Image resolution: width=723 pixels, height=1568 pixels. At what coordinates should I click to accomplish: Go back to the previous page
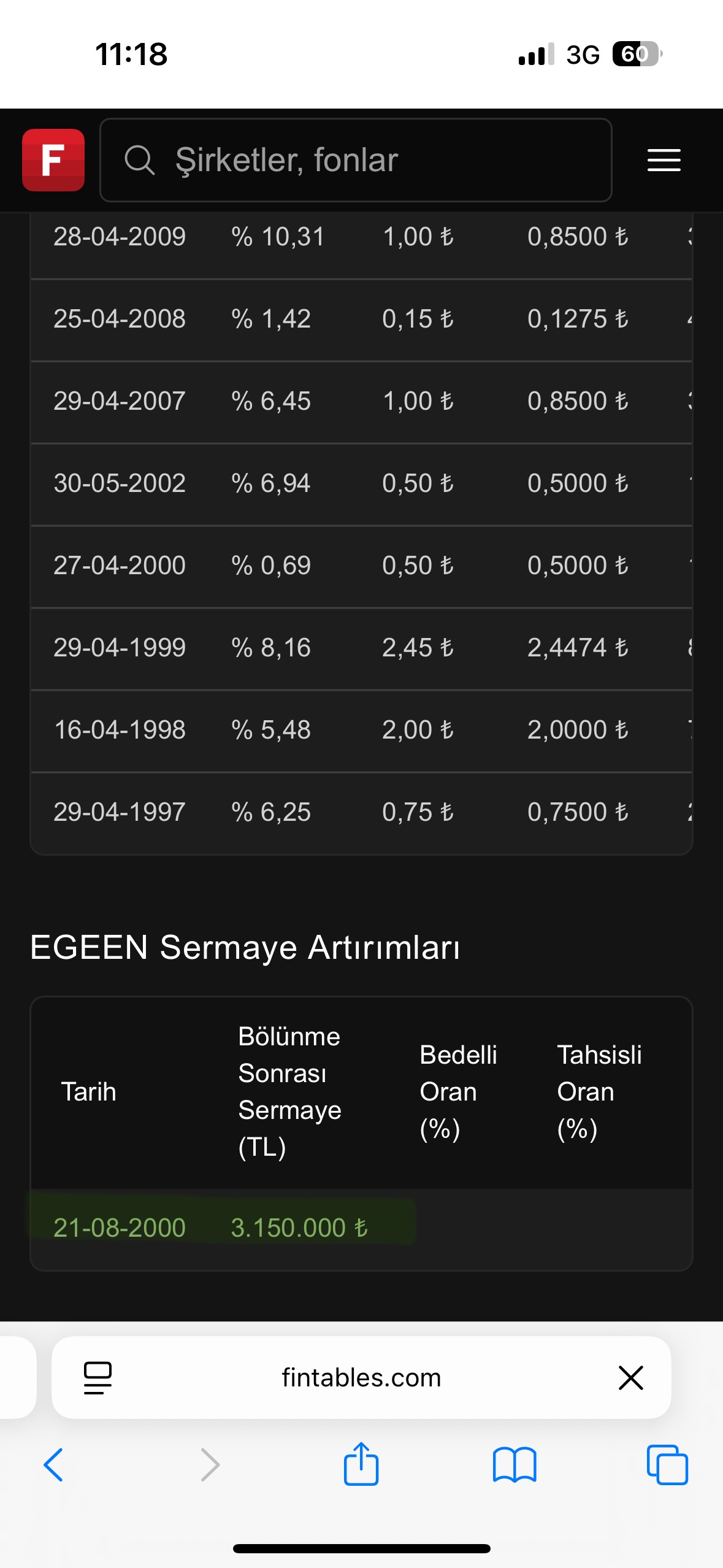coord(53,1465)
